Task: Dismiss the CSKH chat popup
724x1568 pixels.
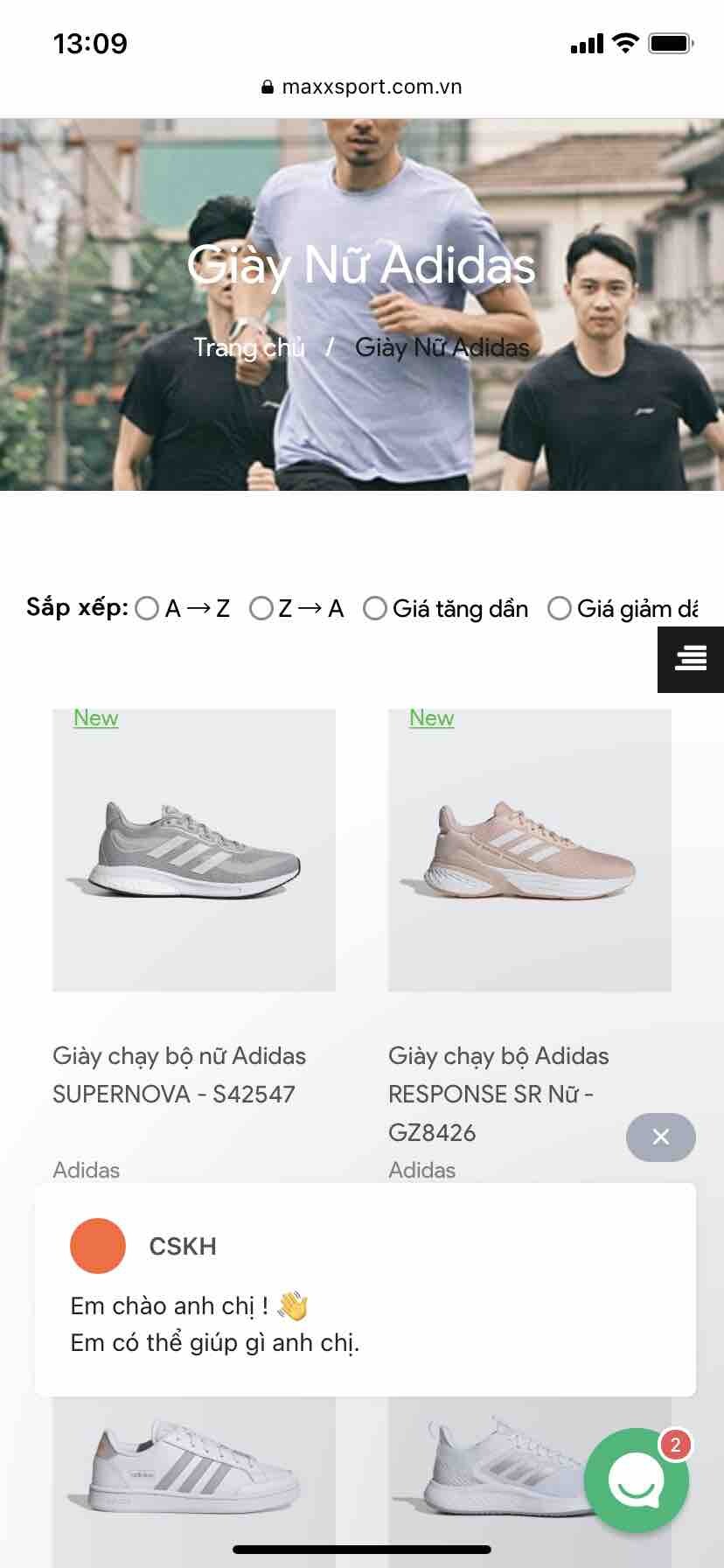Action: [660, 1137]
